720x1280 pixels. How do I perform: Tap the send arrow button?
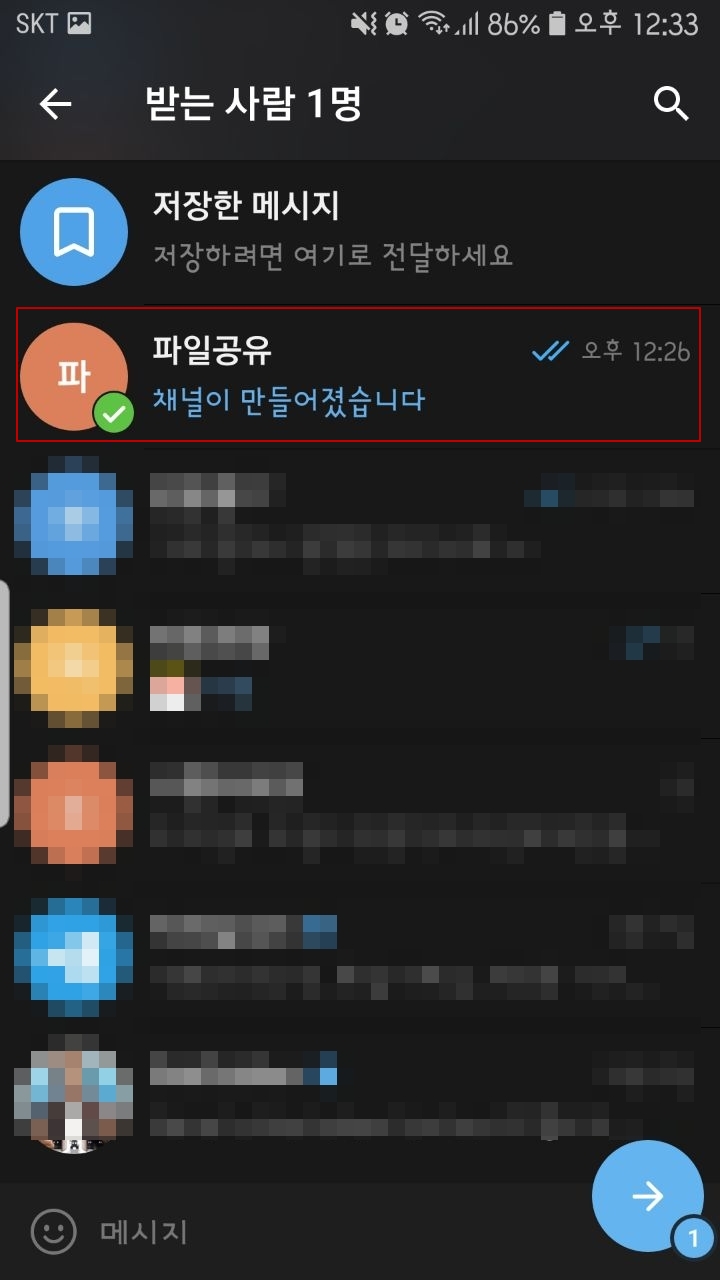(x=647, y=1196)
